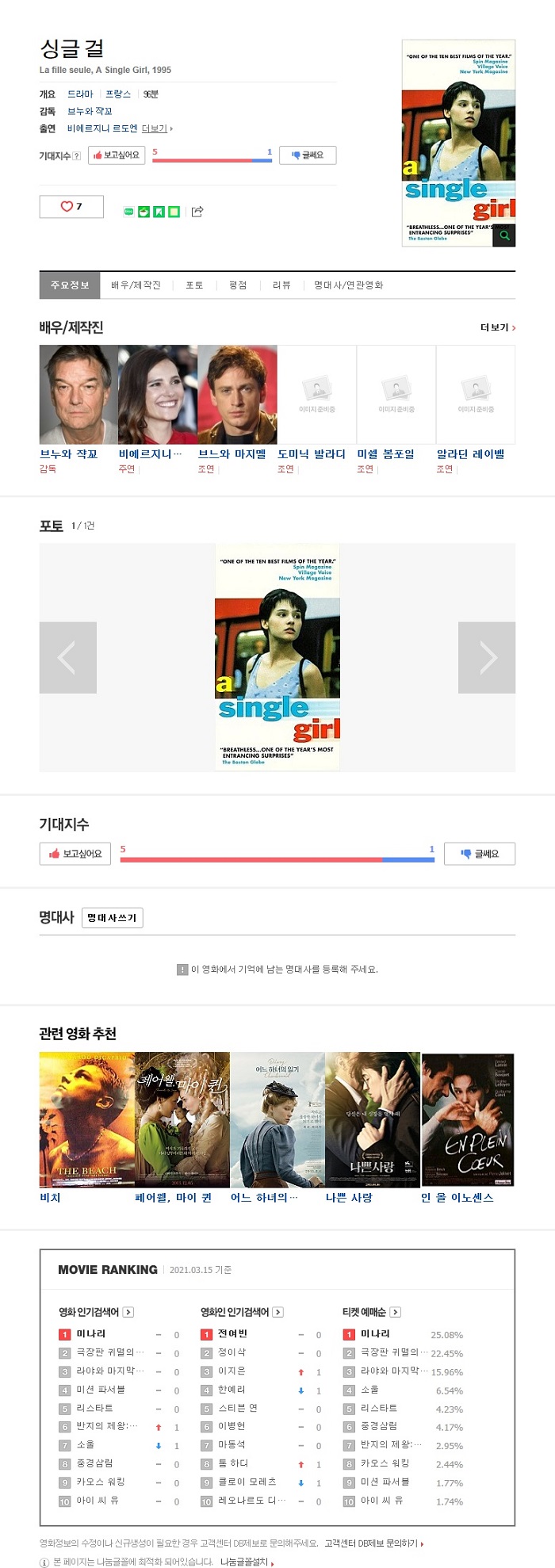This screenshot has height=1568, width=555.
Task: Tap the 글쎄요 thumbs-down button under 기대지수 heading
Action: click(479, 854)
